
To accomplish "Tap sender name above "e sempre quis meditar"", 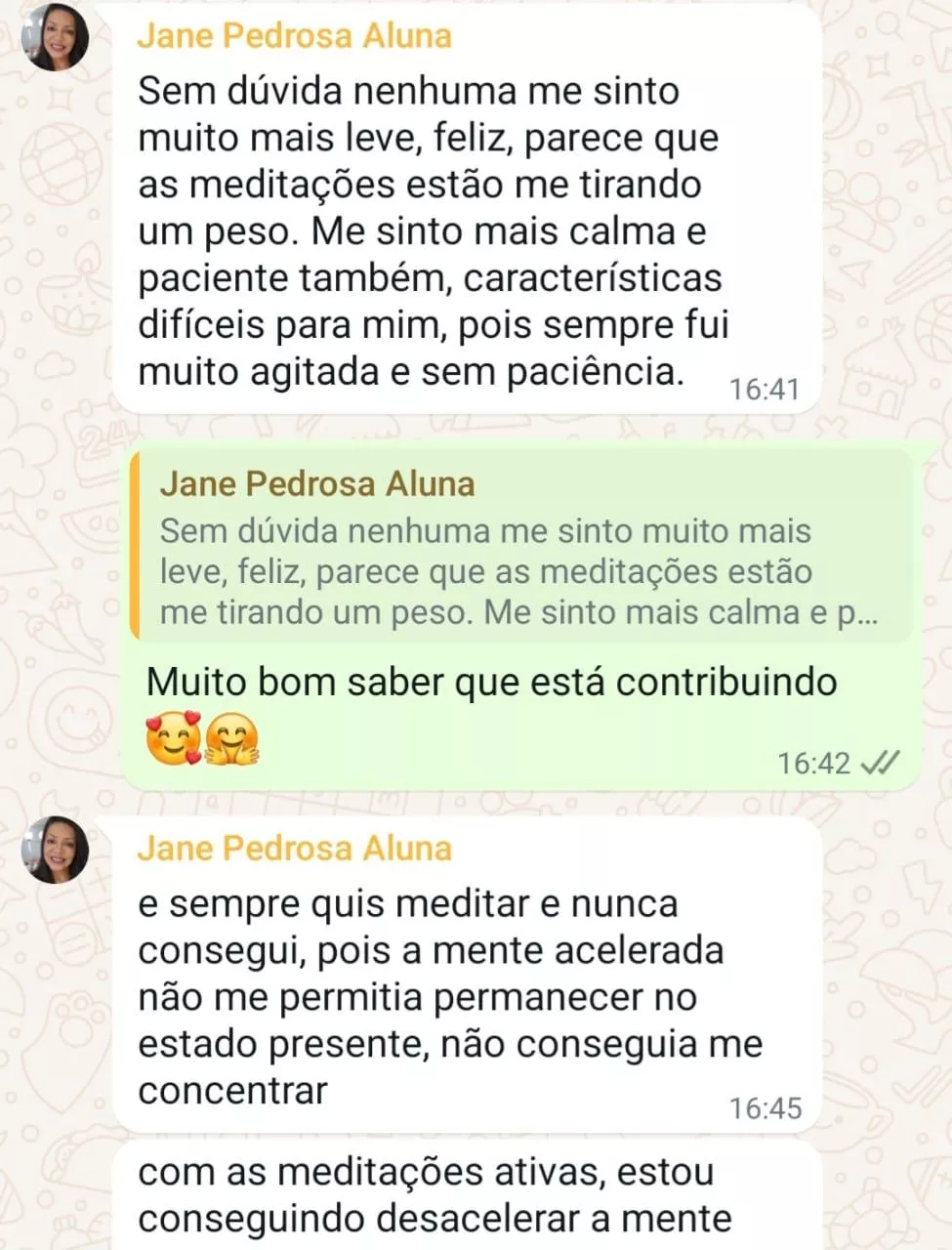I will [294, 849].
